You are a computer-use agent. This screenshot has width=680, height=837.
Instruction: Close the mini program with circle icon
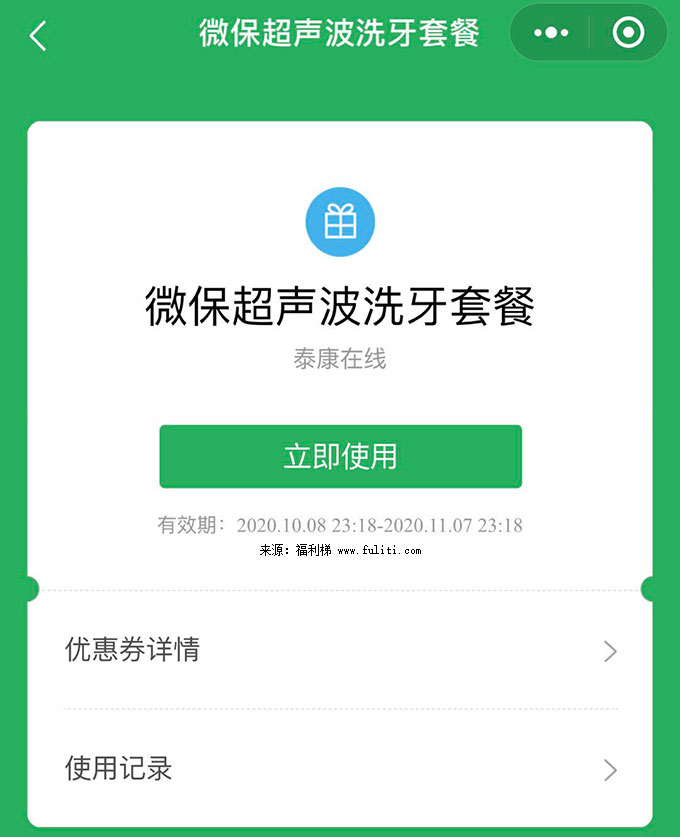tap(628, 33)
